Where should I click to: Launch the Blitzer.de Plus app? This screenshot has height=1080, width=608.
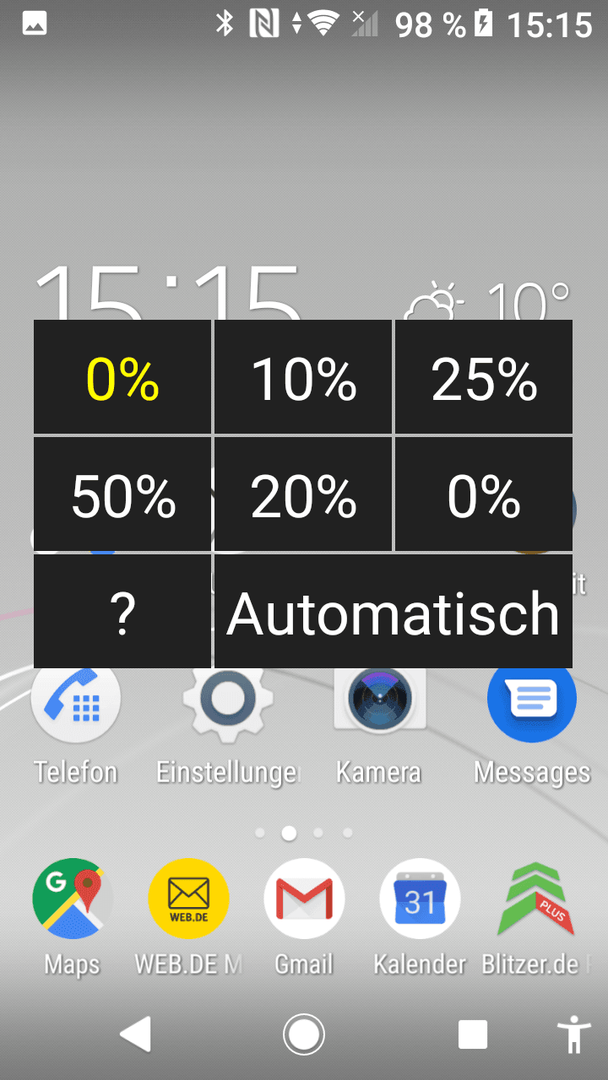pyautogui.click(x=536, y=916)
